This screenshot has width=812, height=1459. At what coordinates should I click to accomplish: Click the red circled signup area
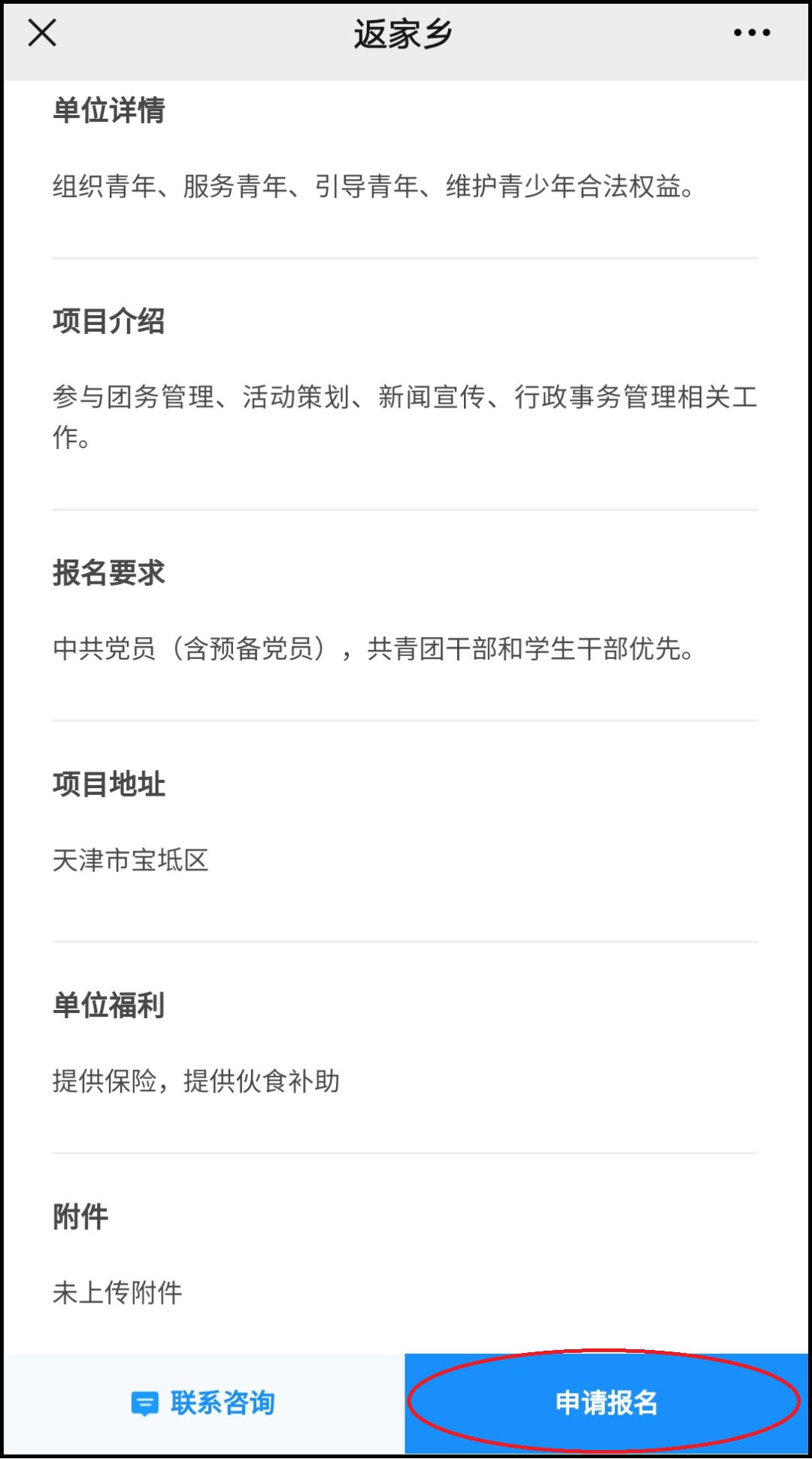point(606,1403)
